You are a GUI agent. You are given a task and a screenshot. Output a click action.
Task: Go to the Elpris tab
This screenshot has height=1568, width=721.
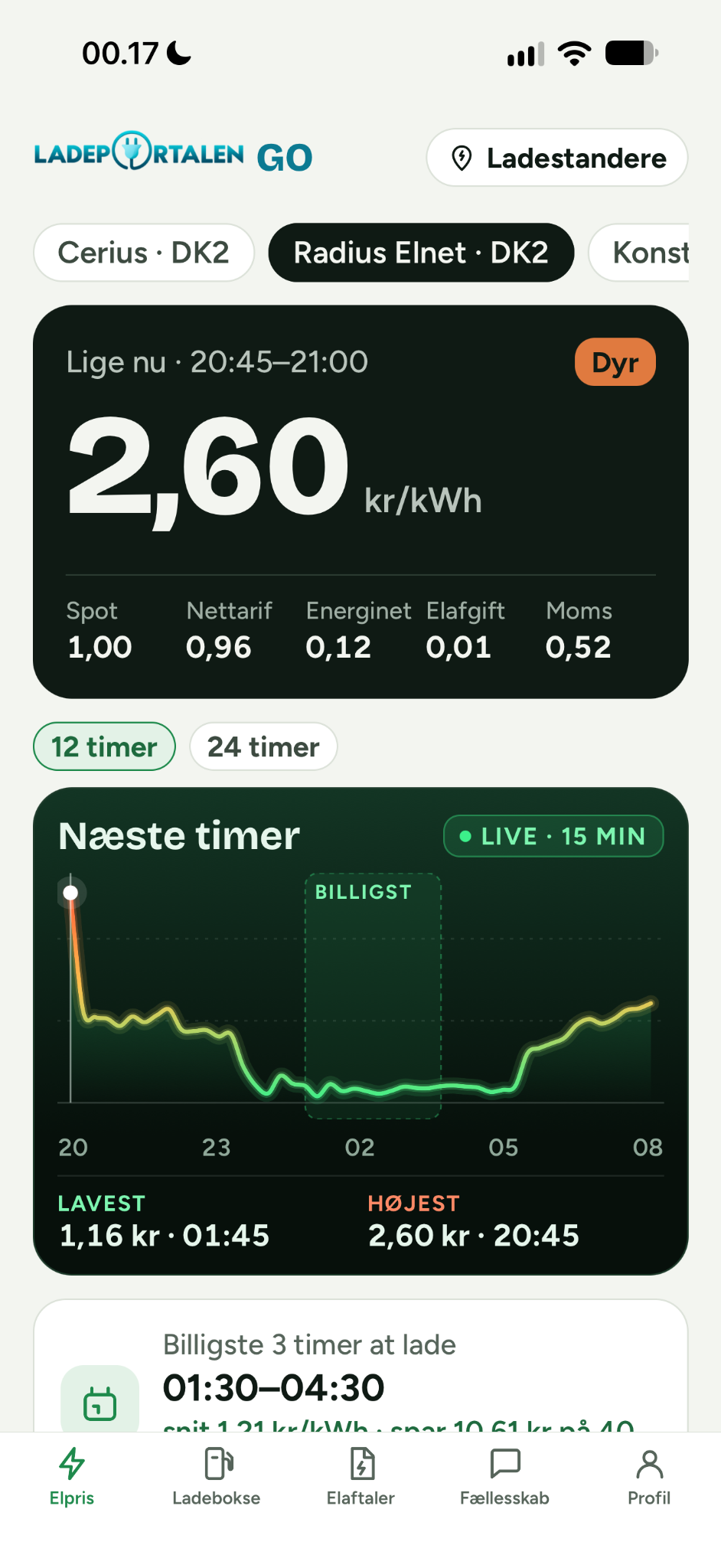pos(72,1478)
